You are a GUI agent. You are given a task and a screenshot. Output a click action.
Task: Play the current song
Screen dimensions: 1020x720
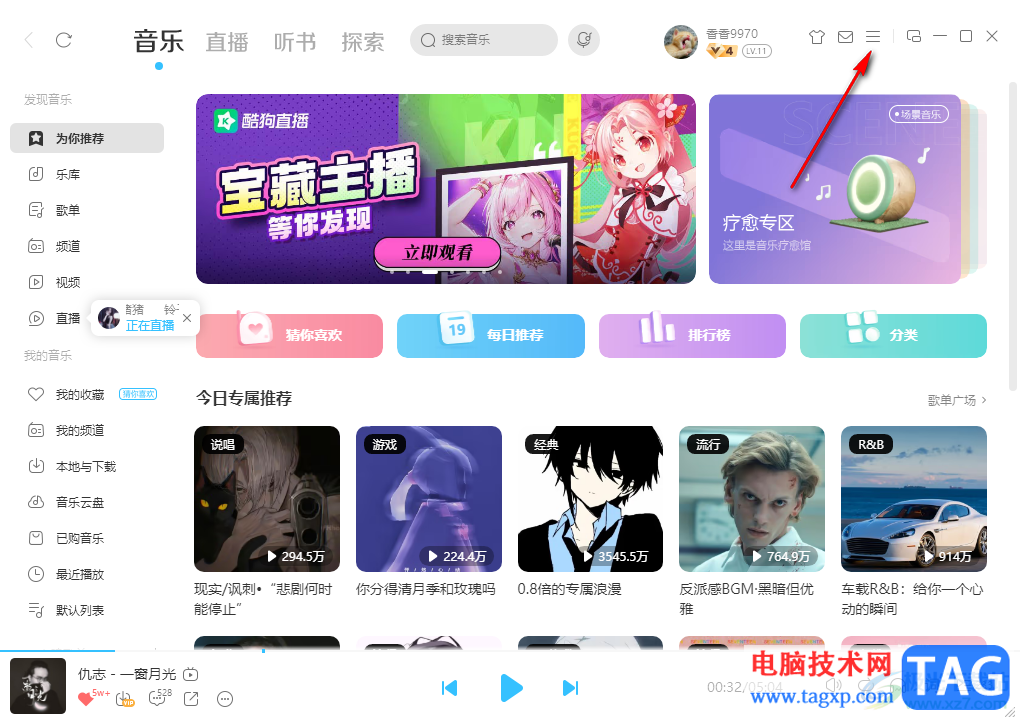pos(511,687)
